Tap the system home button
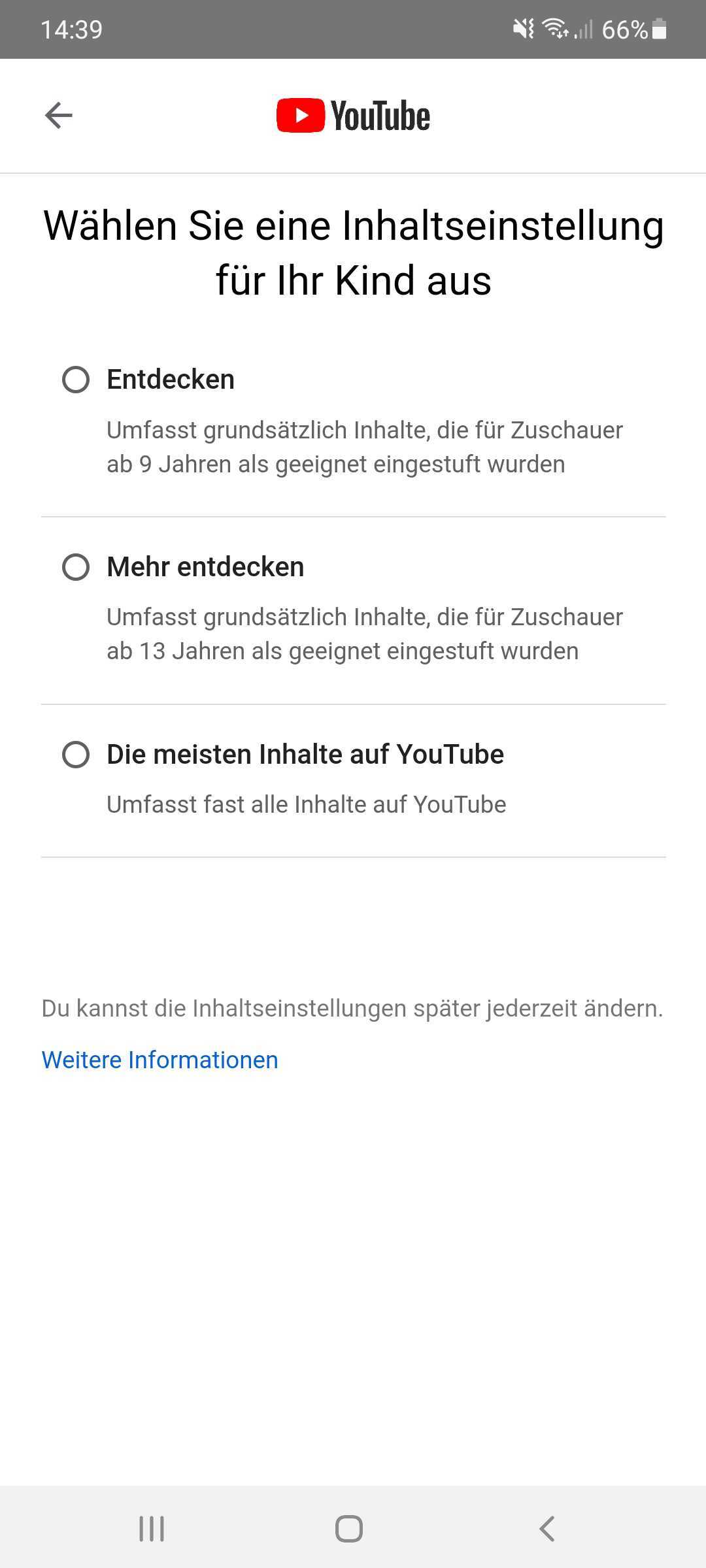The image size is (706, 1568). coord(349,1529)
